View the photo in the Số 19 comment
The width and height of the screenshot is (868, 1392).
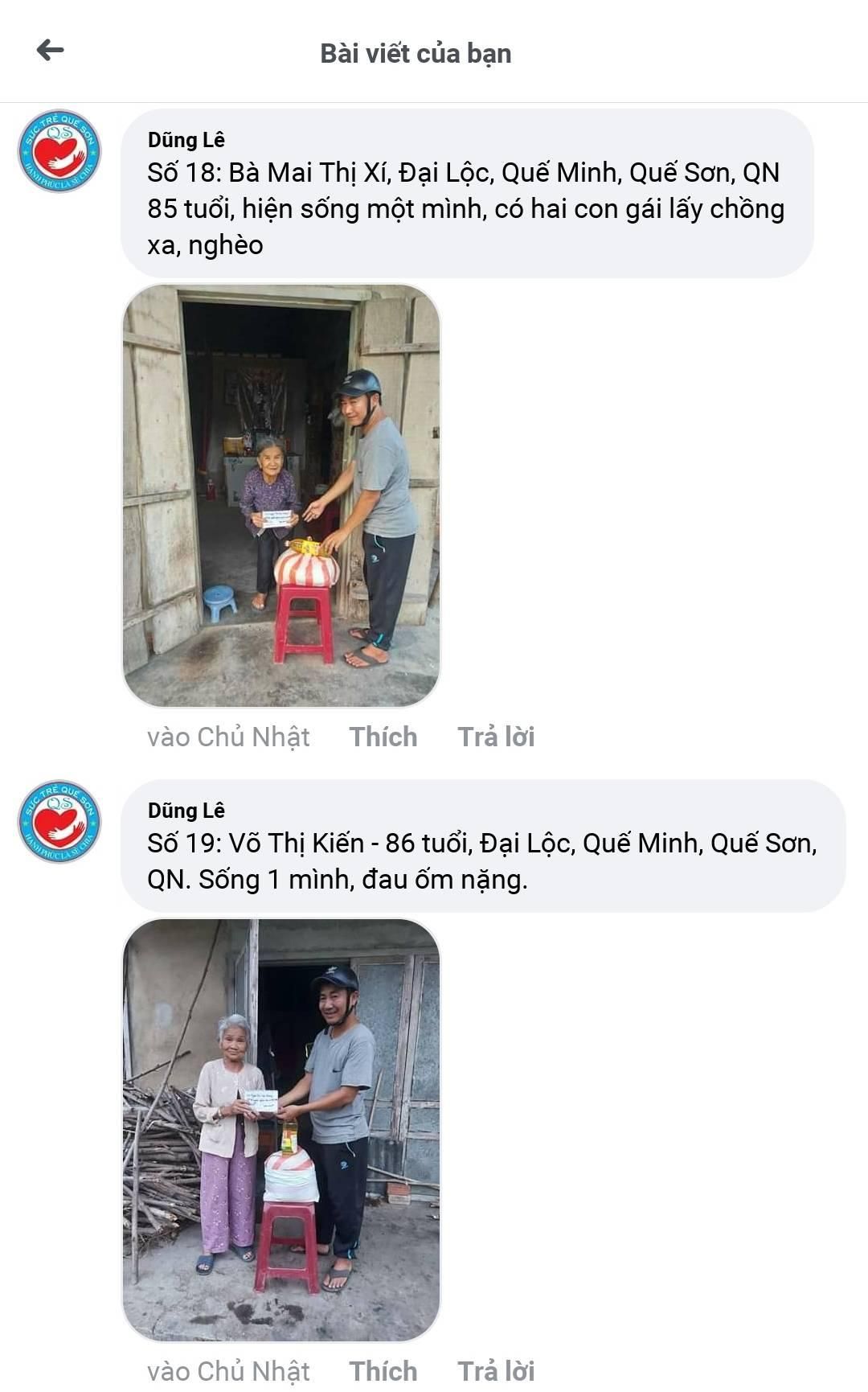[x=281, y=1129]
